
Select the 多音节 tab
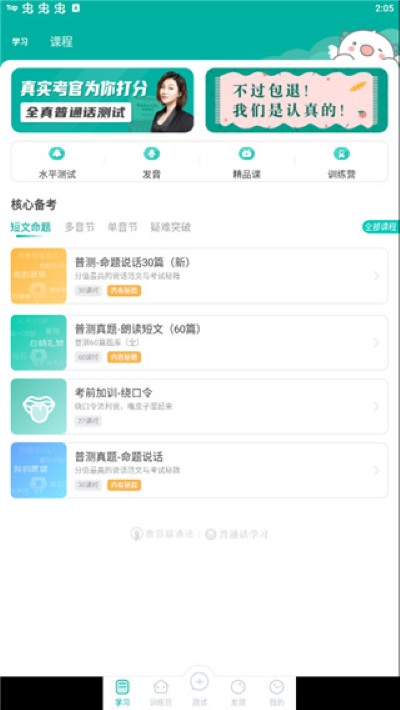[80, 227]
